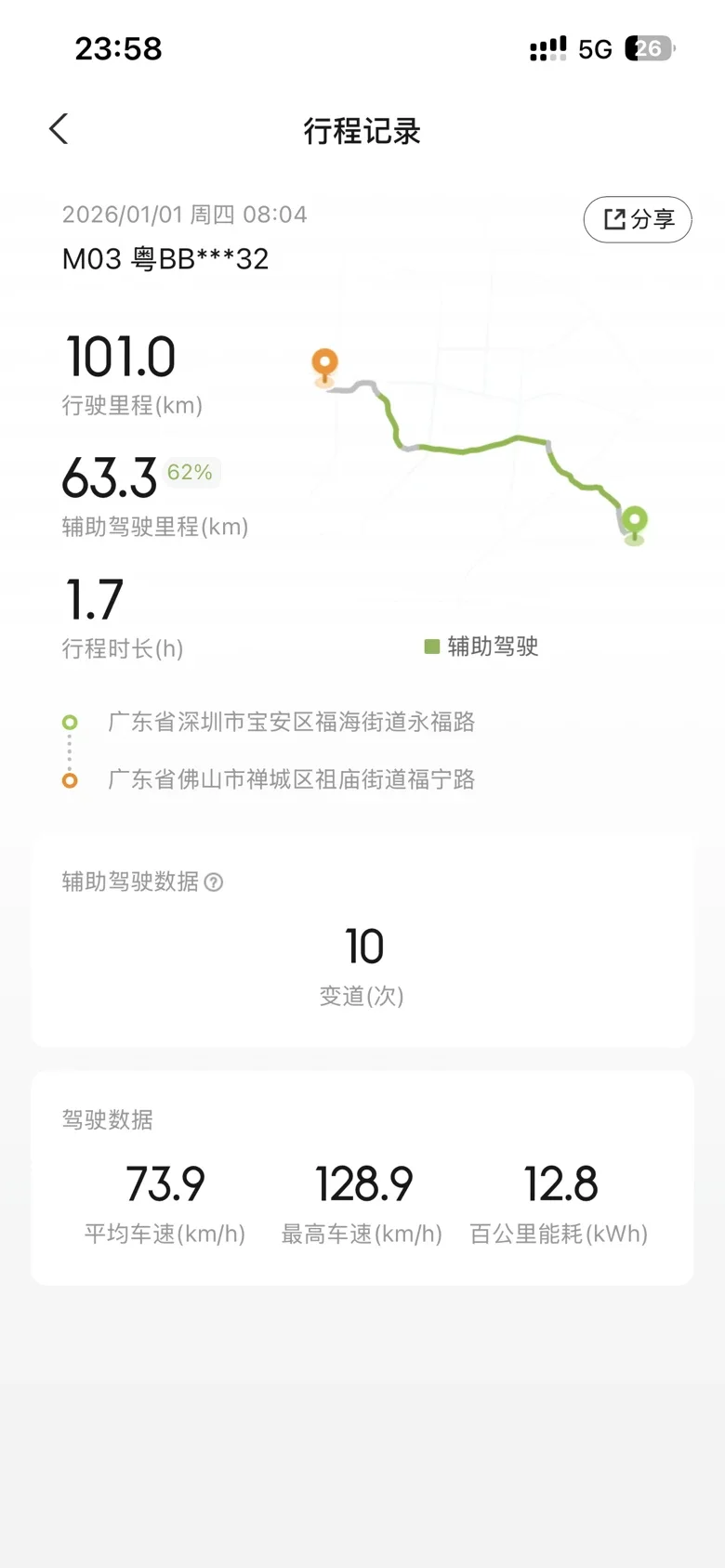Open the help icon beside 辅助驾驶数据
Image resolution: width=725 pixels, height=1568 pixels.
214,882
